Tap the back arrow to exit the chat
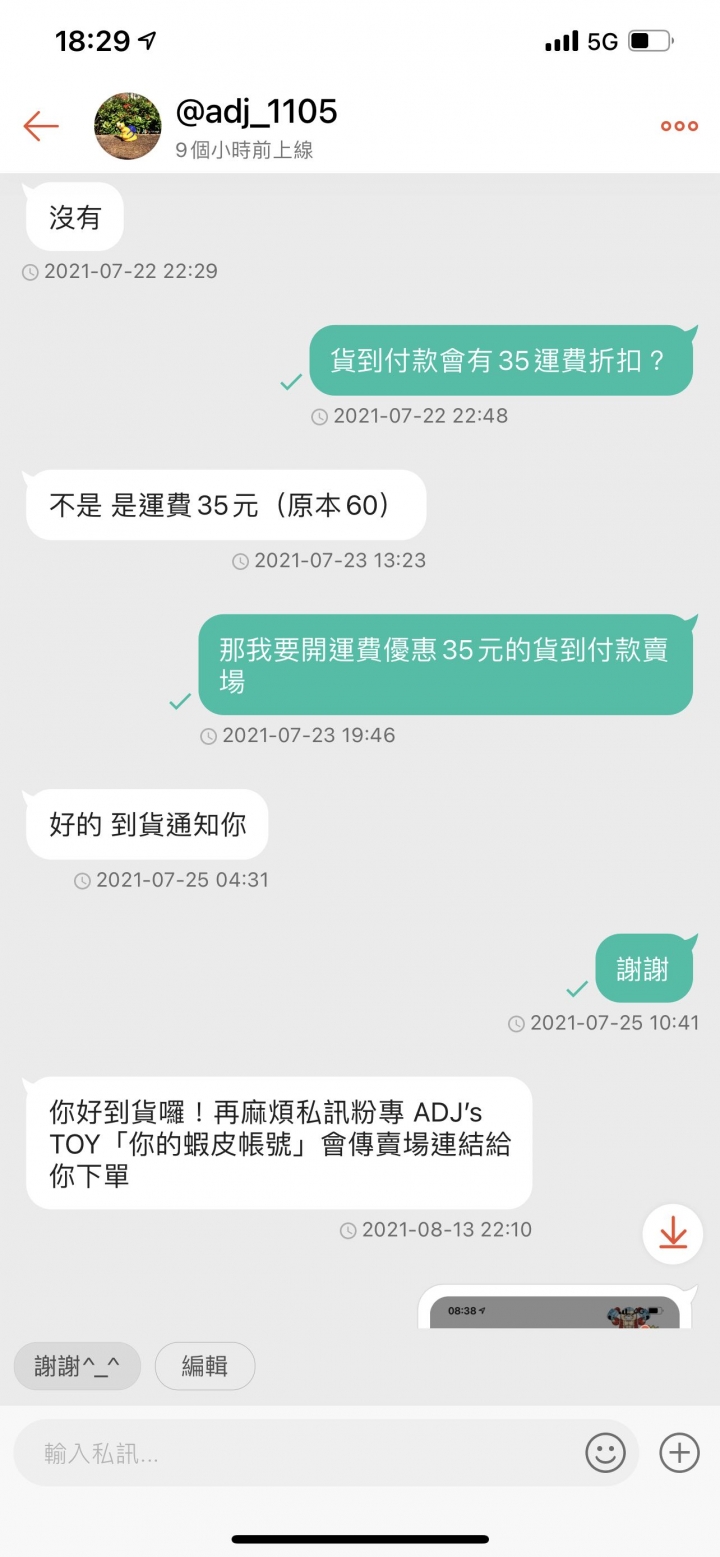Image resolution: width=720 pixels, height=1557 pixels. tap(40, 126)
